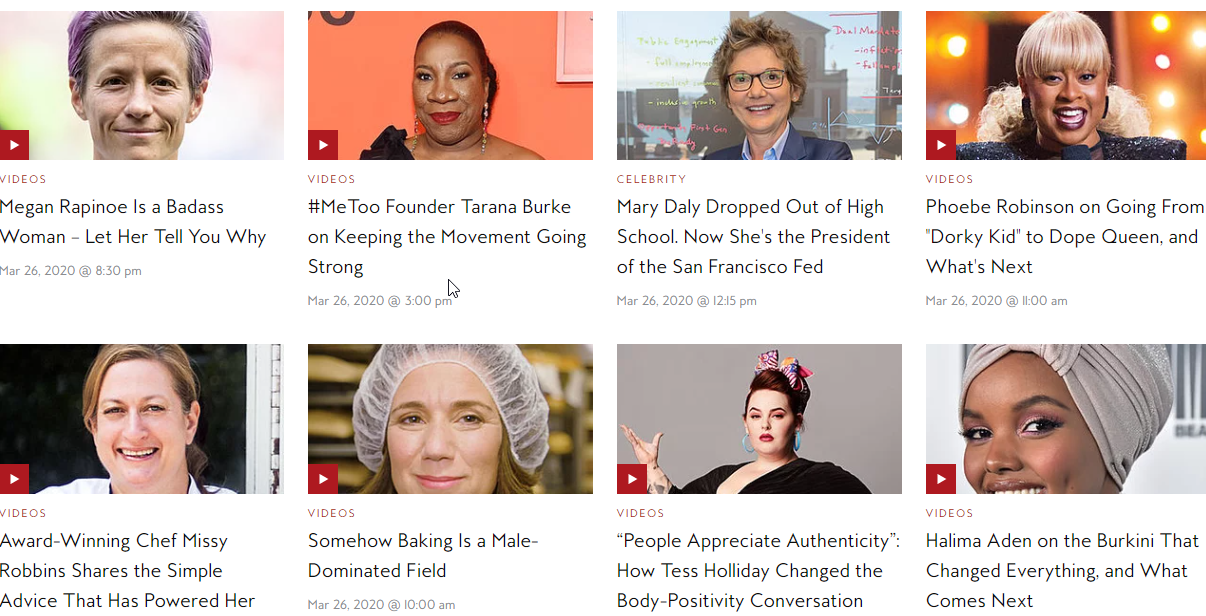Read the Tess Holliday body-positivity article
1206x616 pixels.
758,571
